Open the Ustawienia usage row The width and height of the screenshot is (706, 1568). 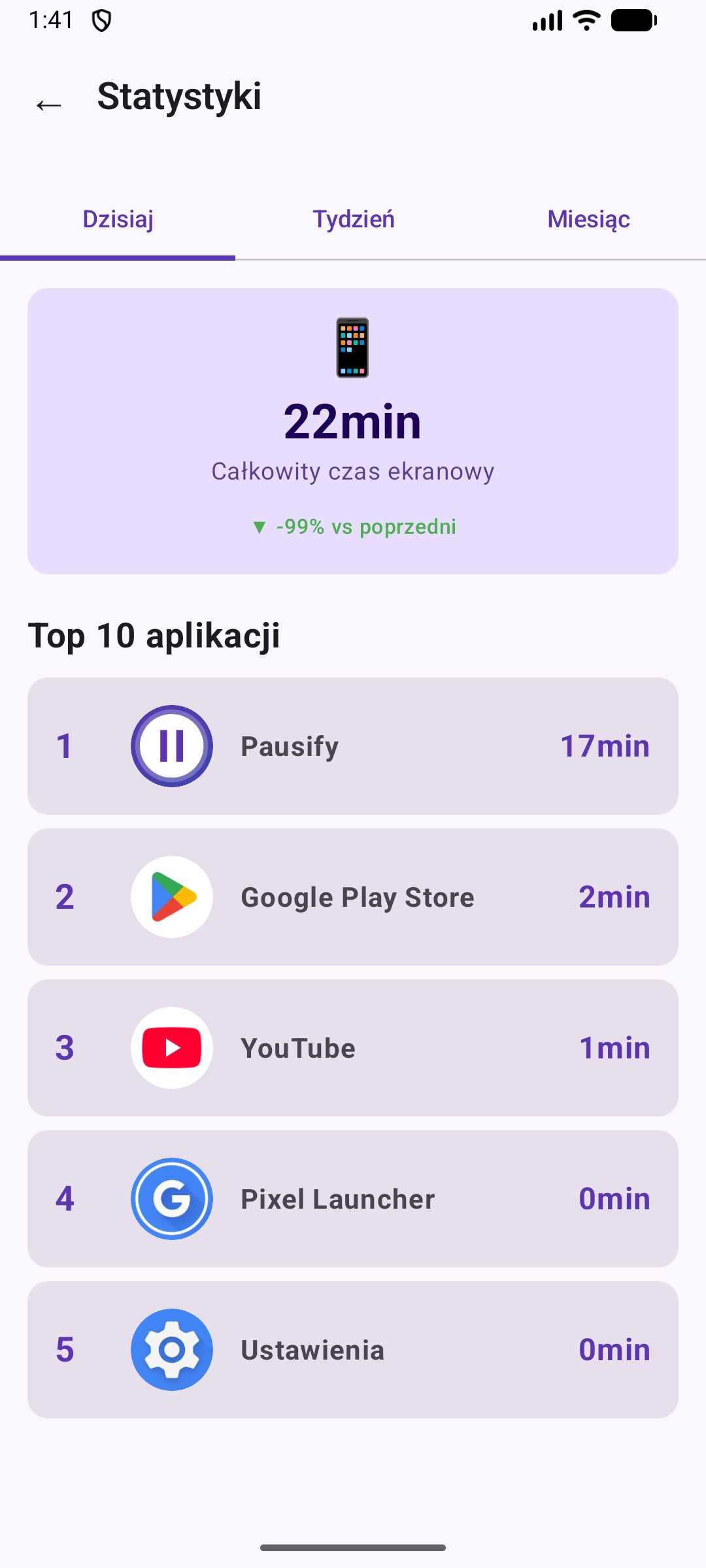353,1350
